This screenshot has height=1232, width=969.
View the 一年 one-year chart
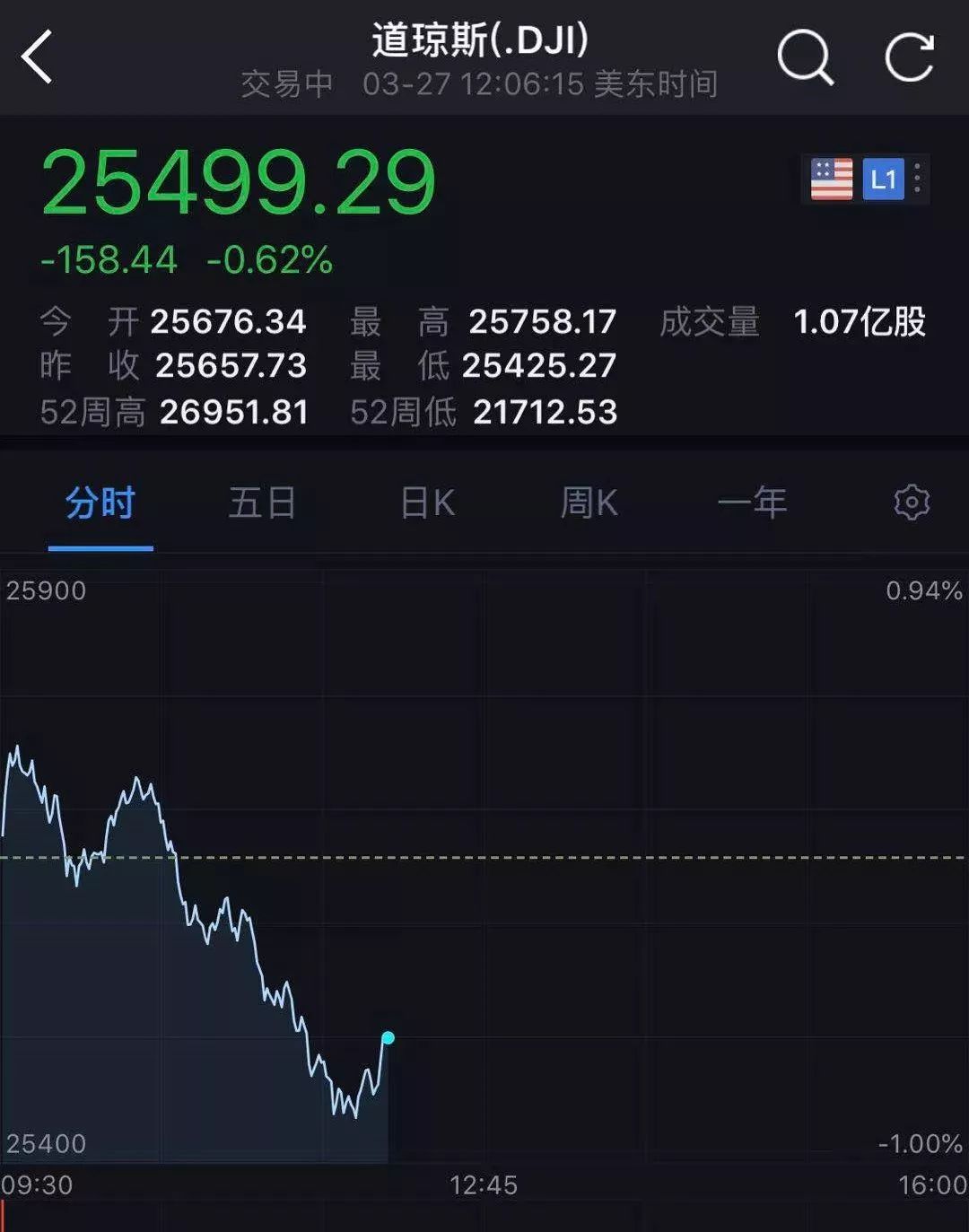[x=752, y=503]
